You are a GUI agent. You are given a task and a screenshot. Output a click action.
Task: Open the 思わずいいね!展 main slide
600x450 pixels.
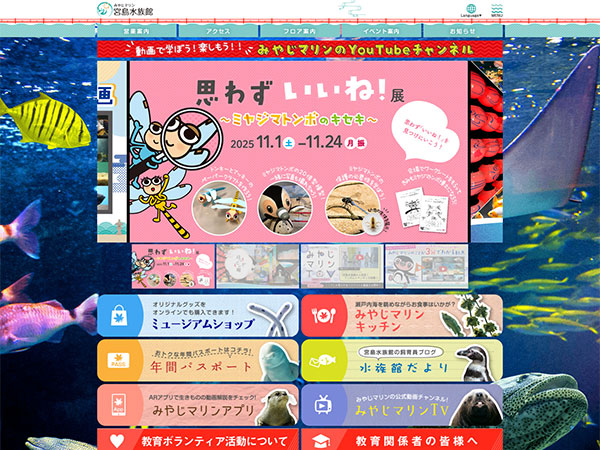pos(300,150)
